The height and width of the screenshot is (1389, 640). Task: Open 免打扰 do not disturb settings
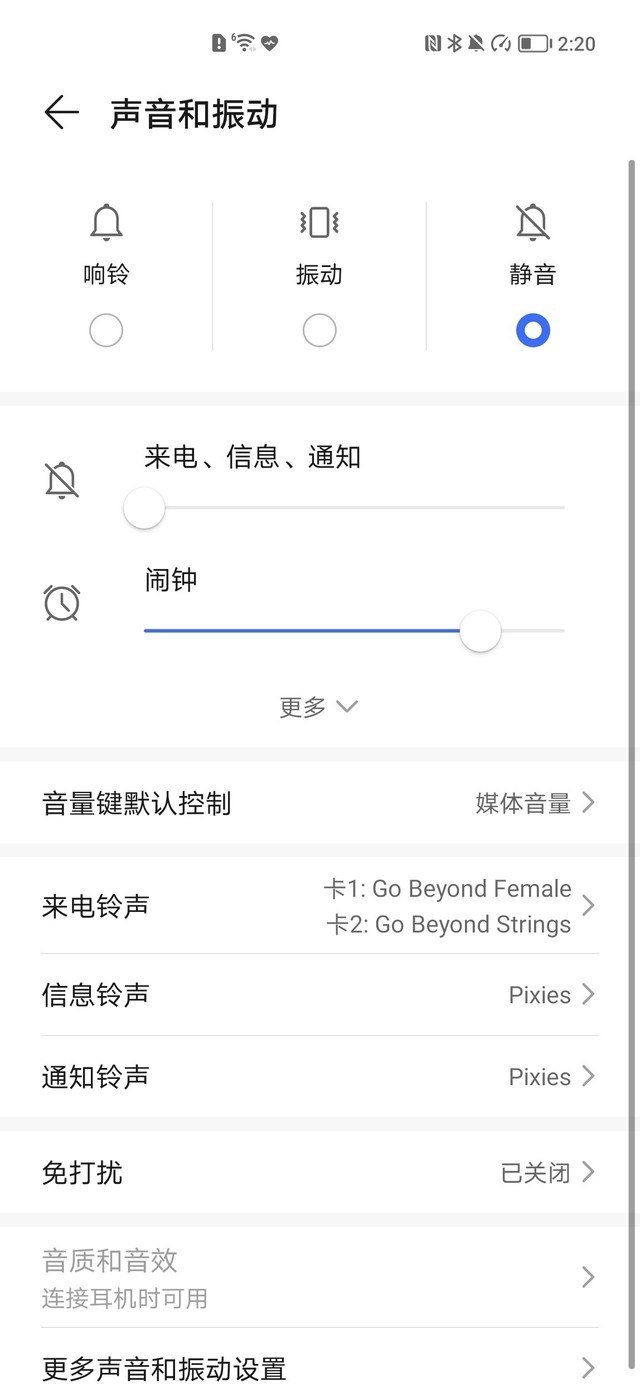[x=318, y=1172]
